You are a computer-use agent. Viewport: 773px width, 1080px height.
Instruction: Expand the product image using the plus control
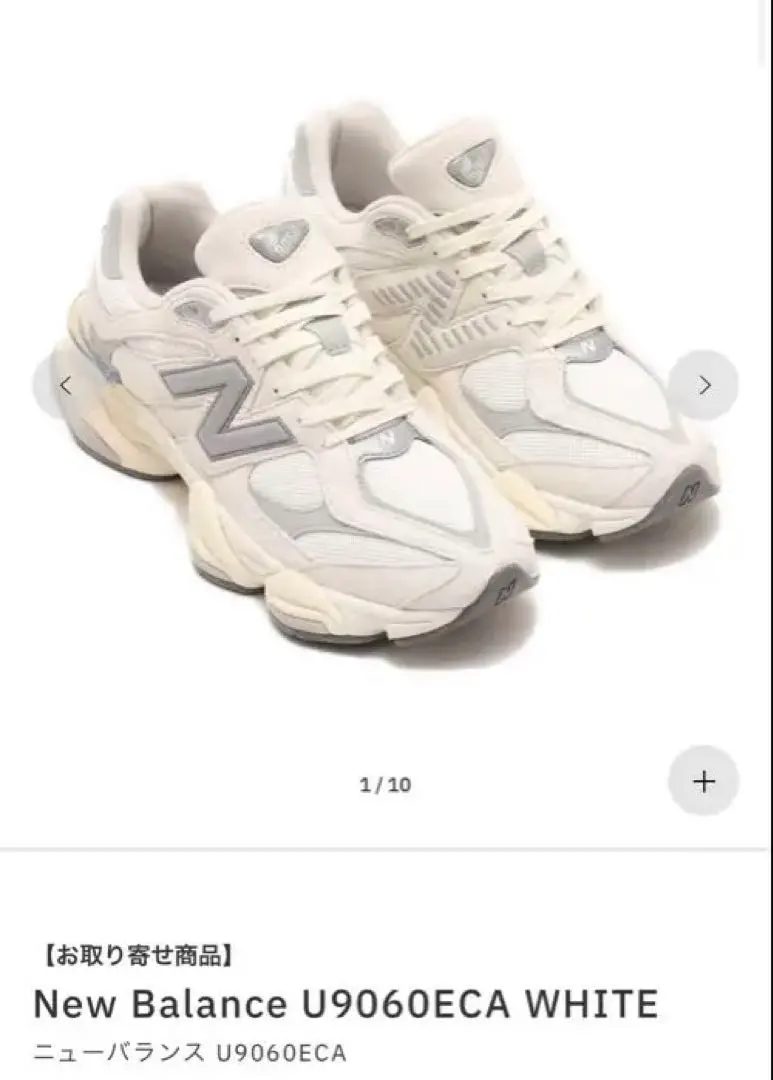(706, 781)
